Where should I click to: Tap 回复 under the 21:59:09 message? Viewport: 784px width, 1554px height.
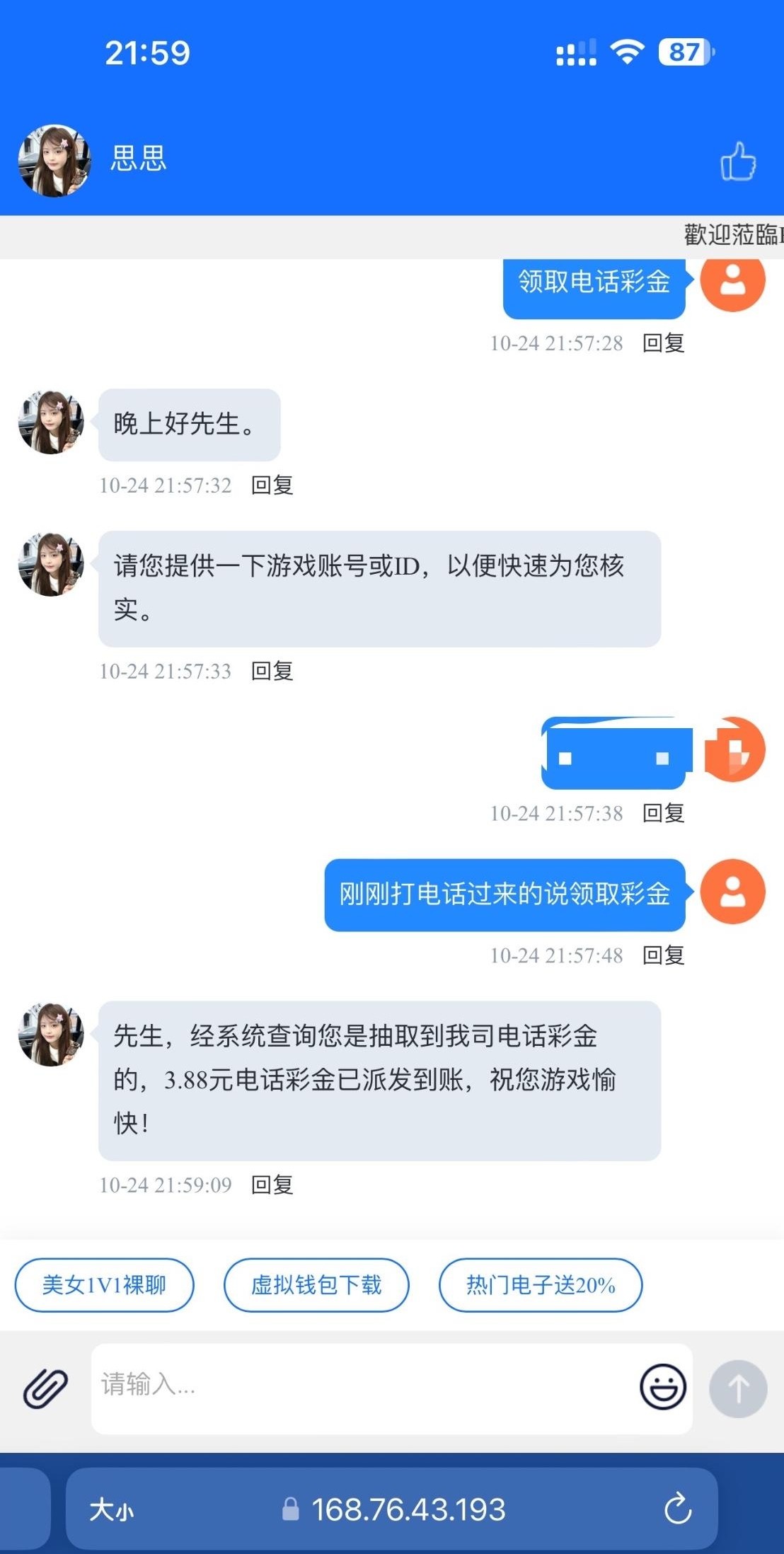272,1185
